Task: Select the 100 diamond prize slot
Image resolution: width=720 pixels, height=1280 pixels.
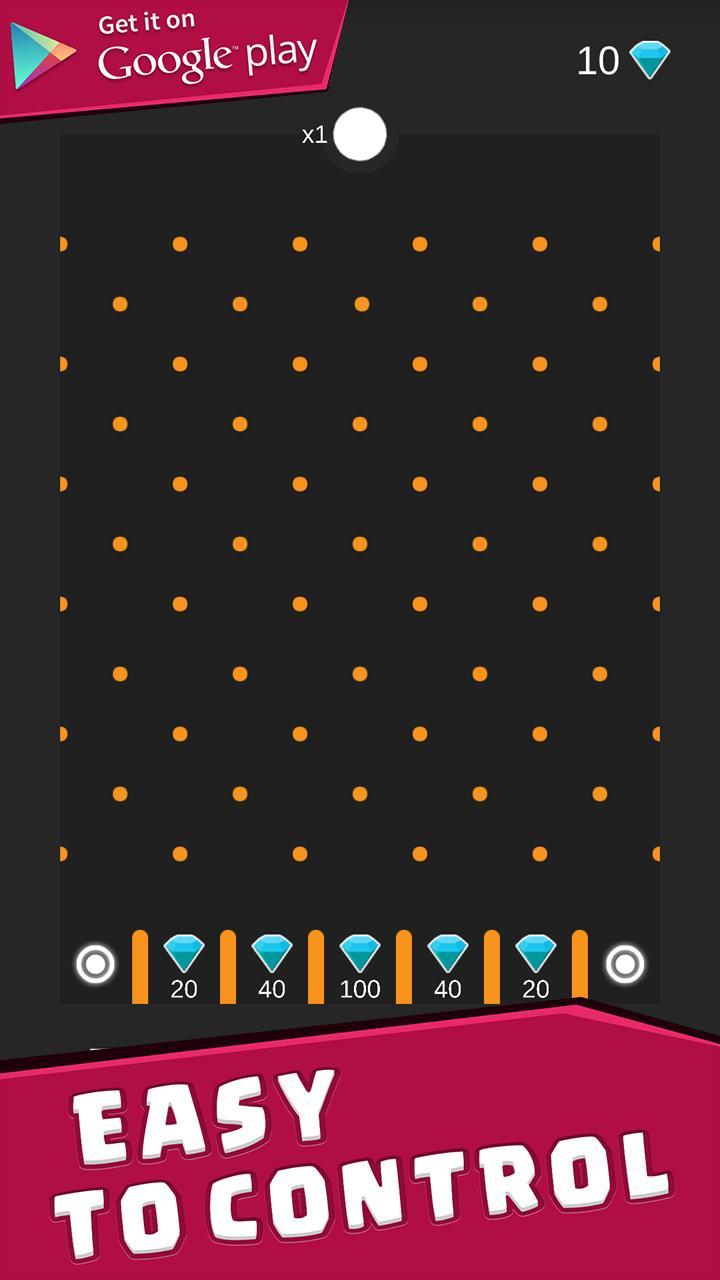Action: point(358,963)
